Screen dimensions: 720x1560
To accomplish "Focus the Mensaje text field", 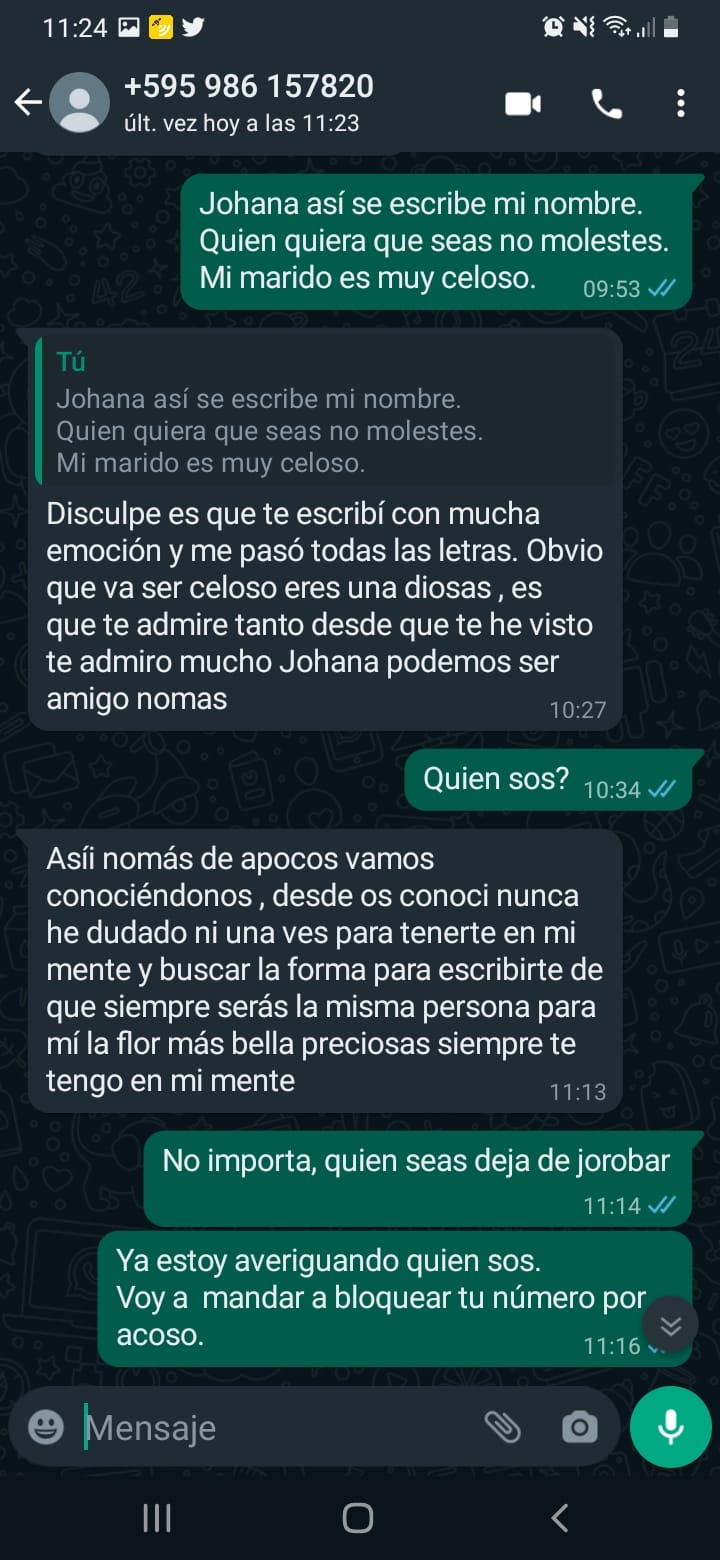I will point(280,1427).
